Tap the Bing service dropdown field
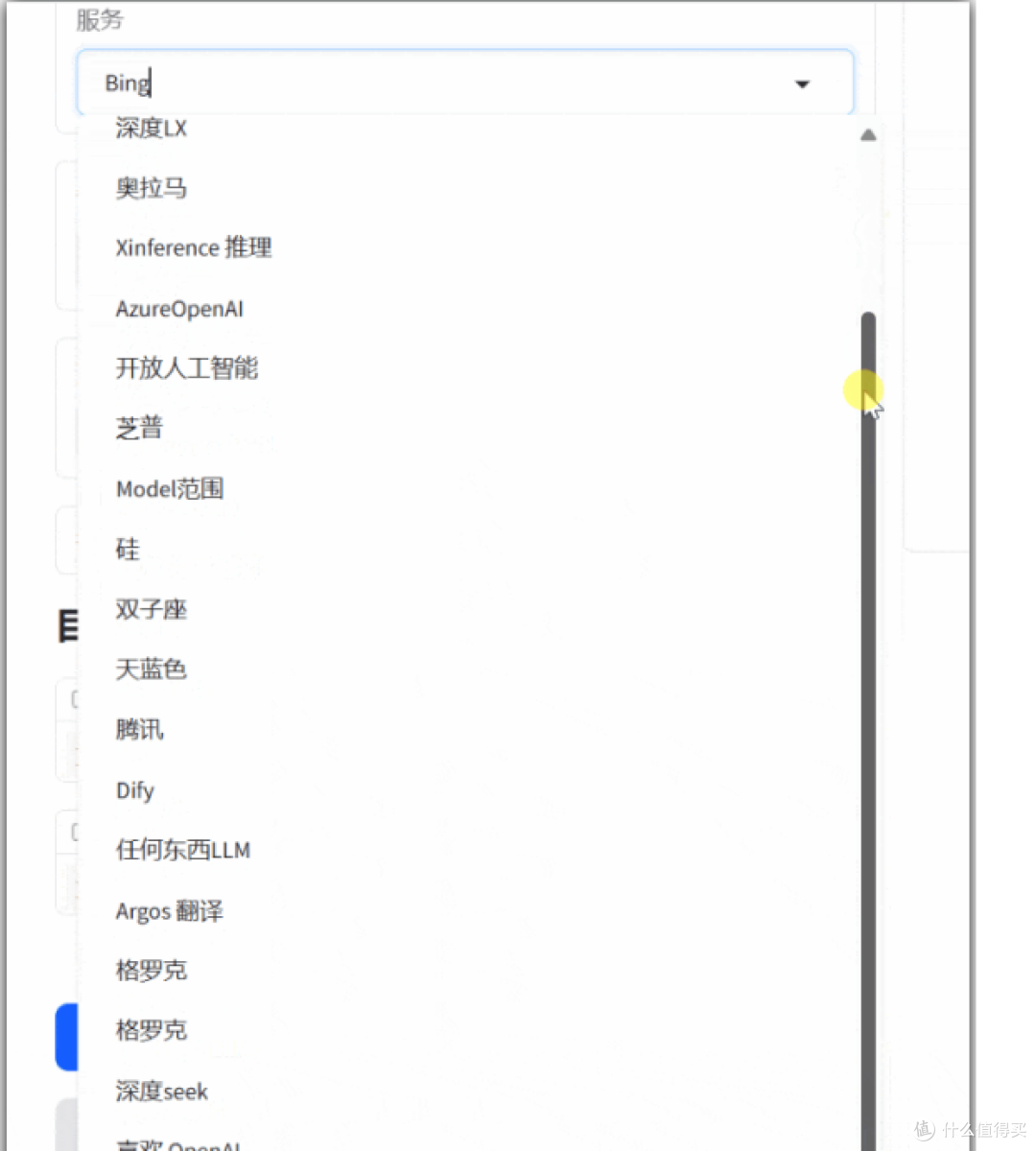The image size is (1036, 1151). [x=451, y=83]
